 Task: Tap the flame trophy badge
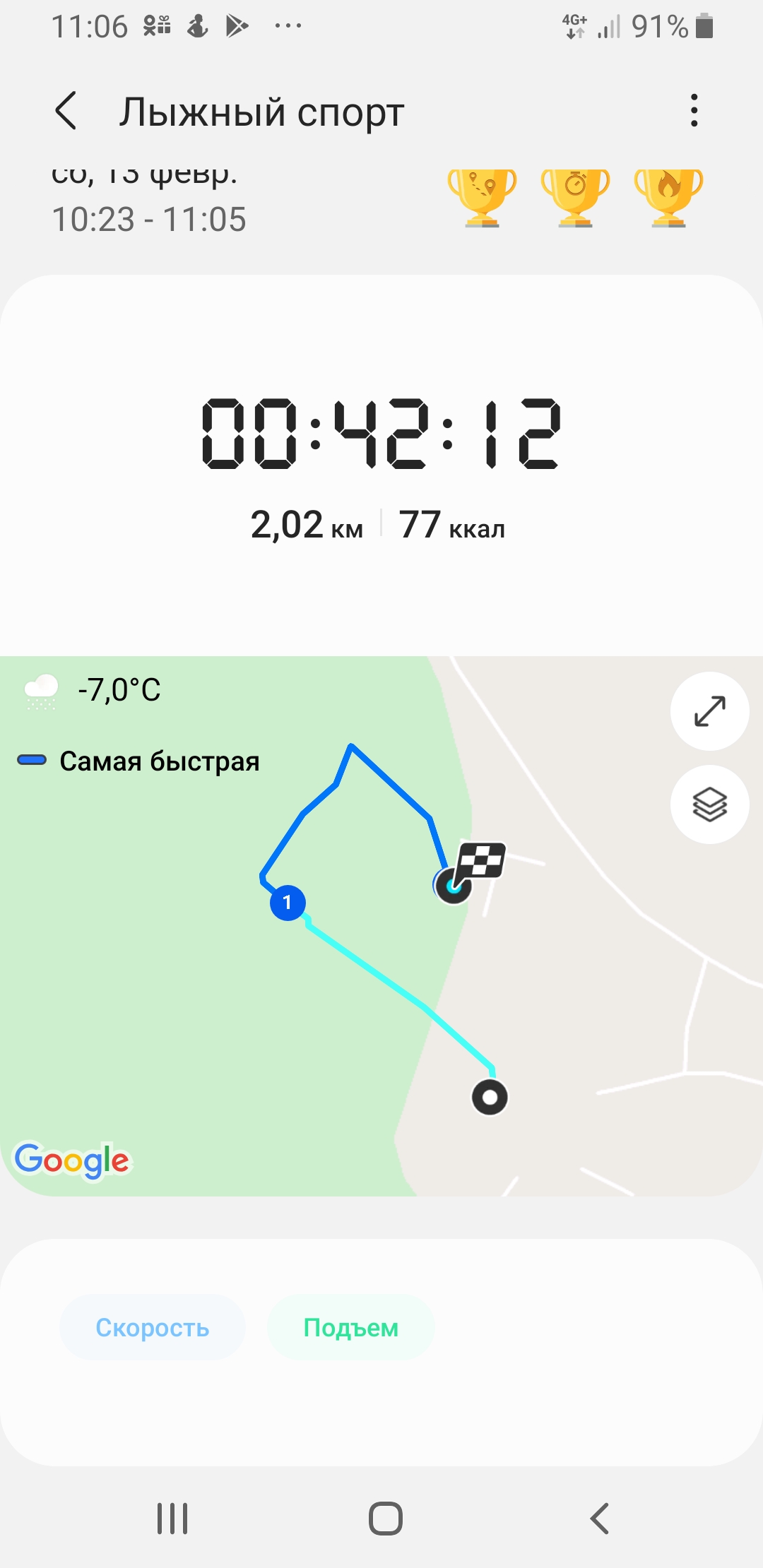click(x=668, y=196)
